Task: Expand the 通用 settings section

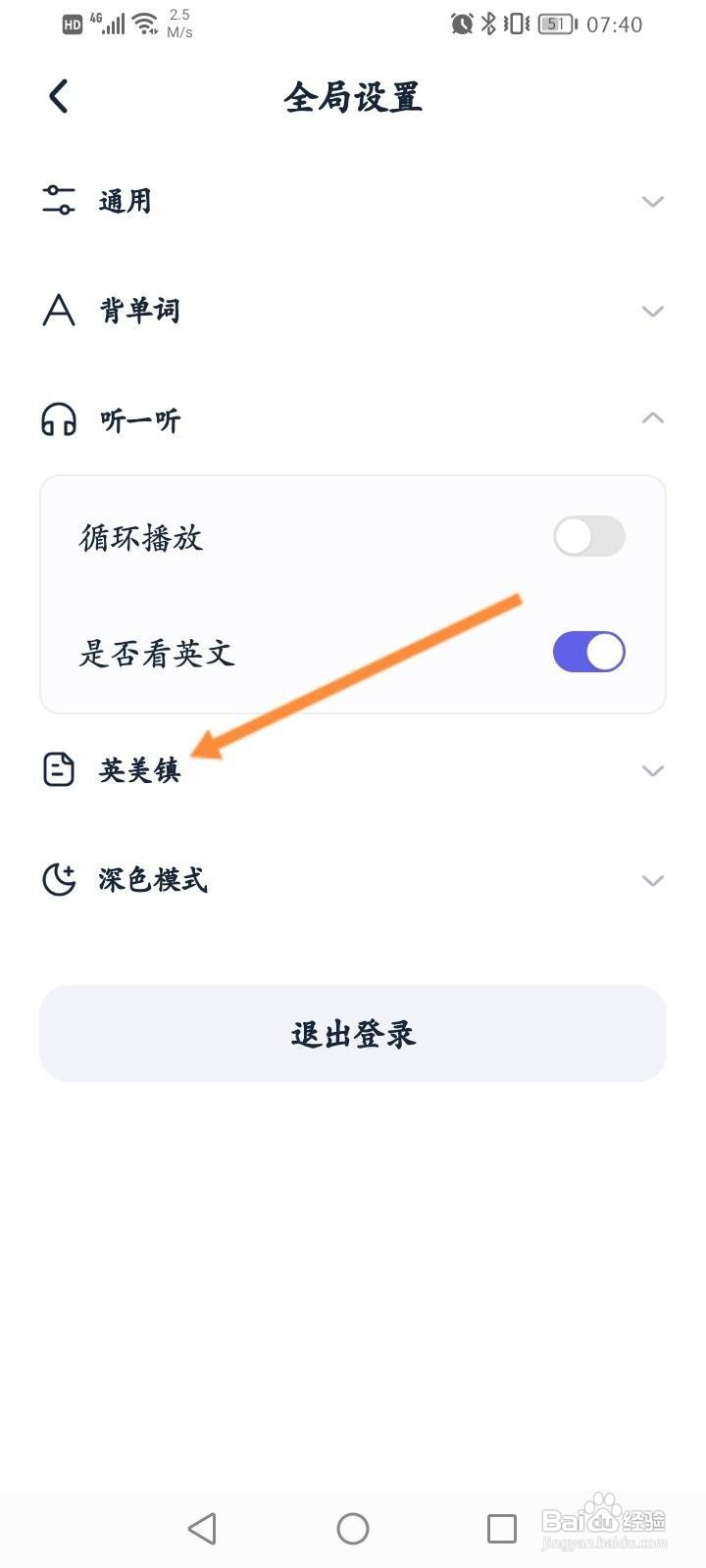Action: pyautogui.click(x=353, y=201)
